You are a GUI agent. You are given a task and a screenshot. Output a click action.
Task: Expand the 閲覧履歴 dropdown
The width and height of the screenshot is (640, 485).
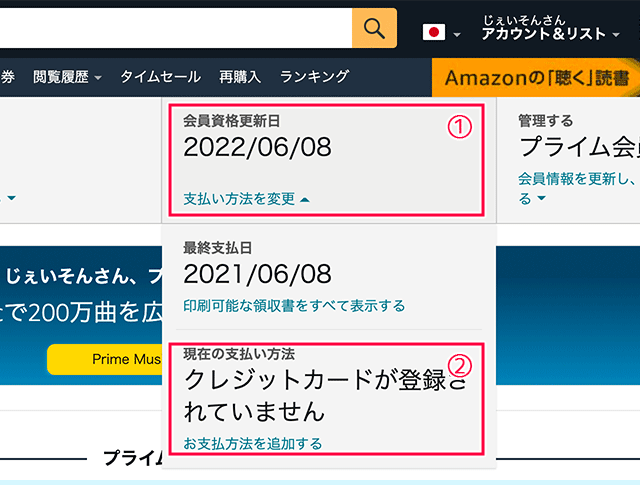tap(67, 77)
